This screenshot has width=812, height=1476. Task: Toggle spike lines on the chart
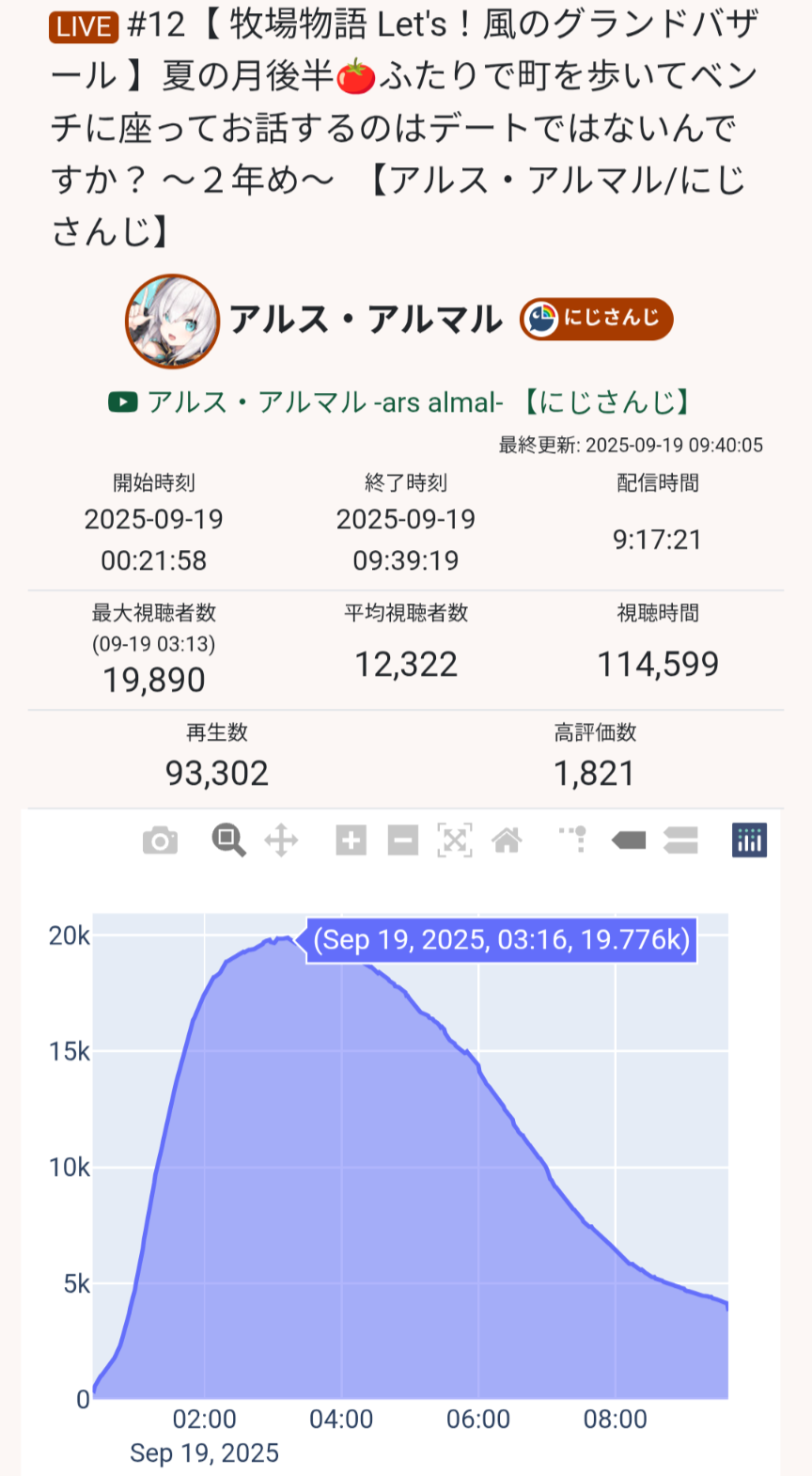click(575, 839)
